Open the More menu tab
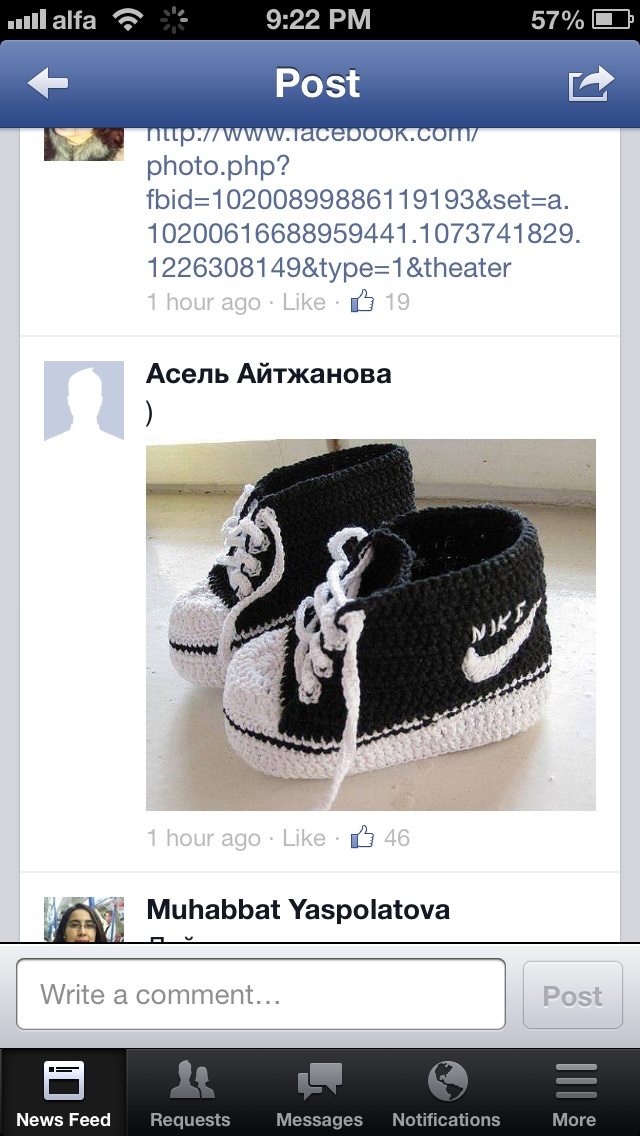640x1136 pixels. [x=575, y=1093]
